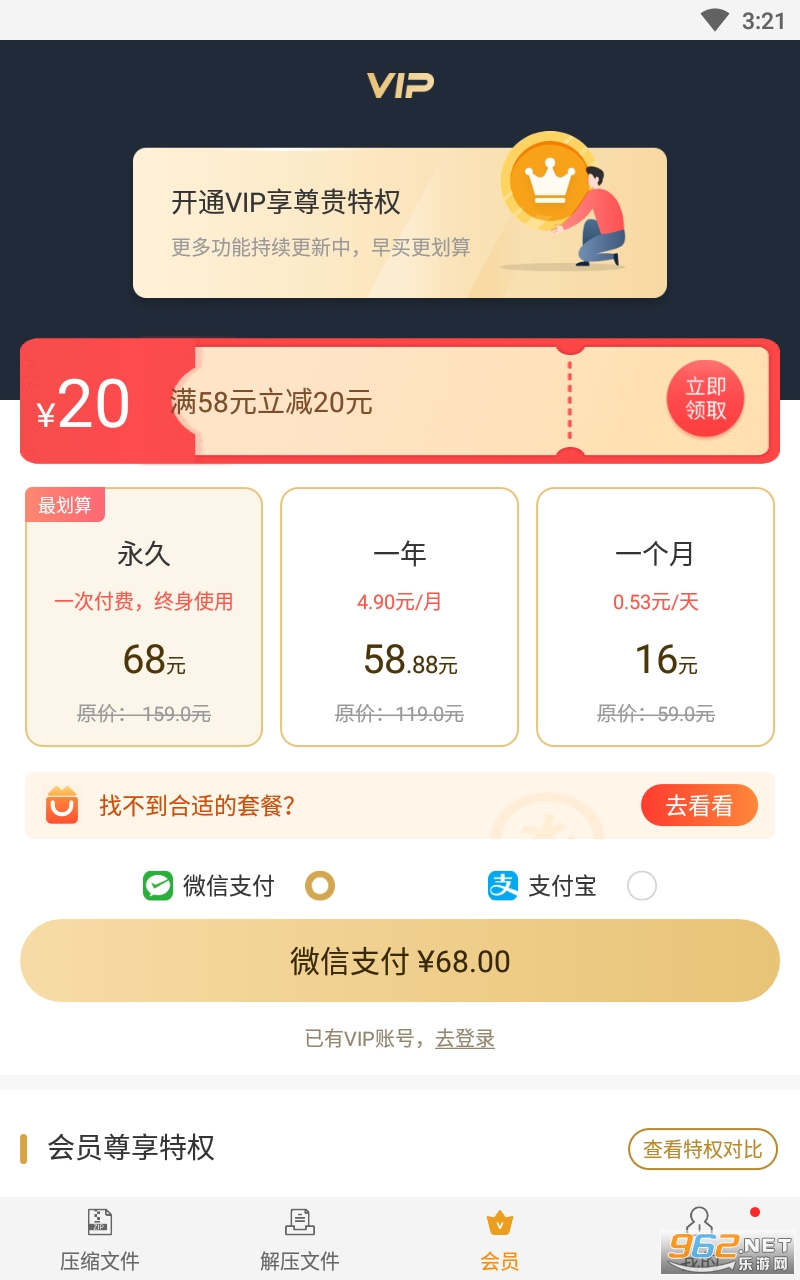This screenshot has width=800, height=1280.
Task: Choose the 一年 58.88元 plan
Action: tap(399, 617)
